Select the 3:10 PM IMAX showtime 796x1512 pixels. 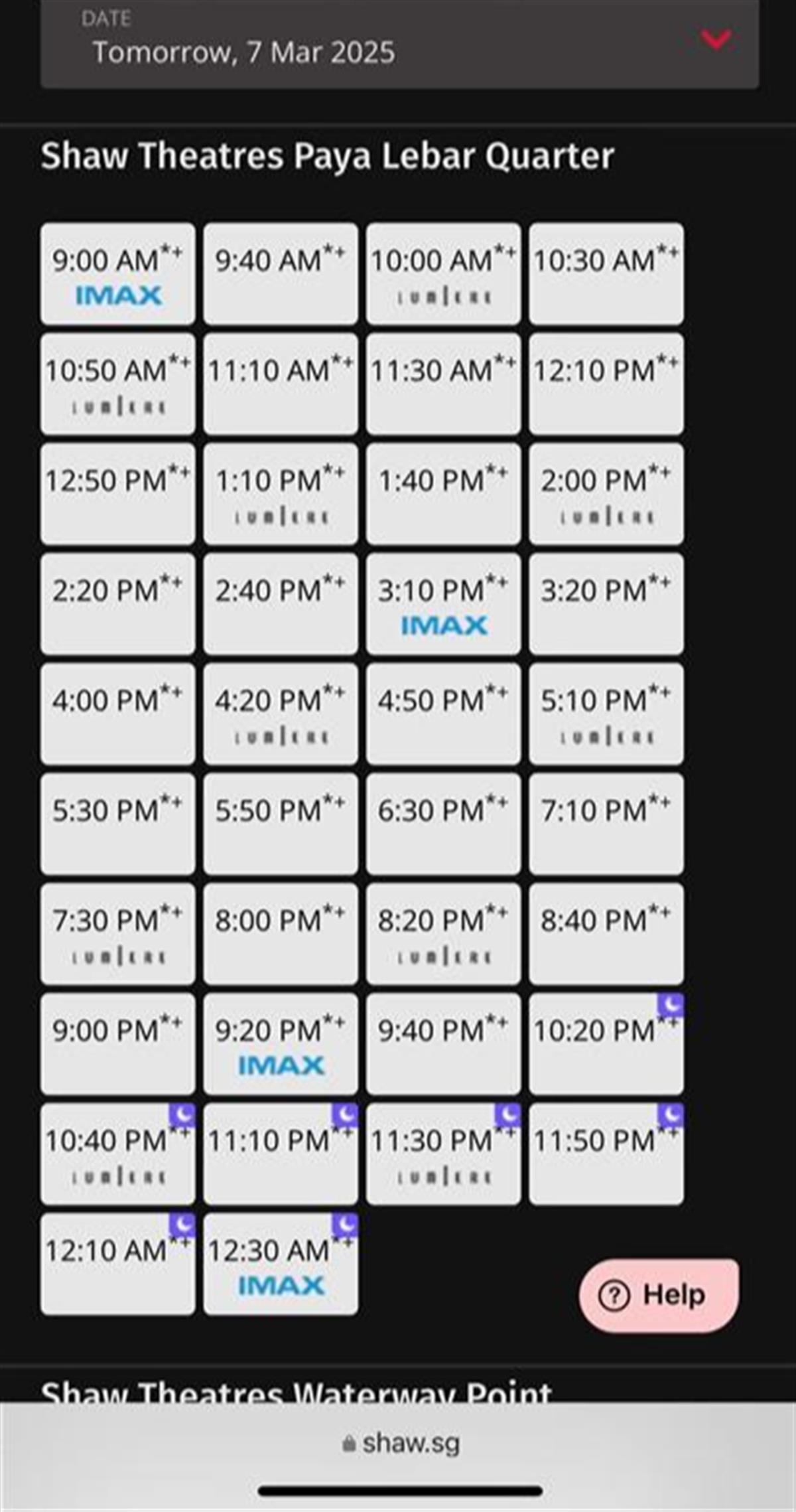[x=443, y=604]
